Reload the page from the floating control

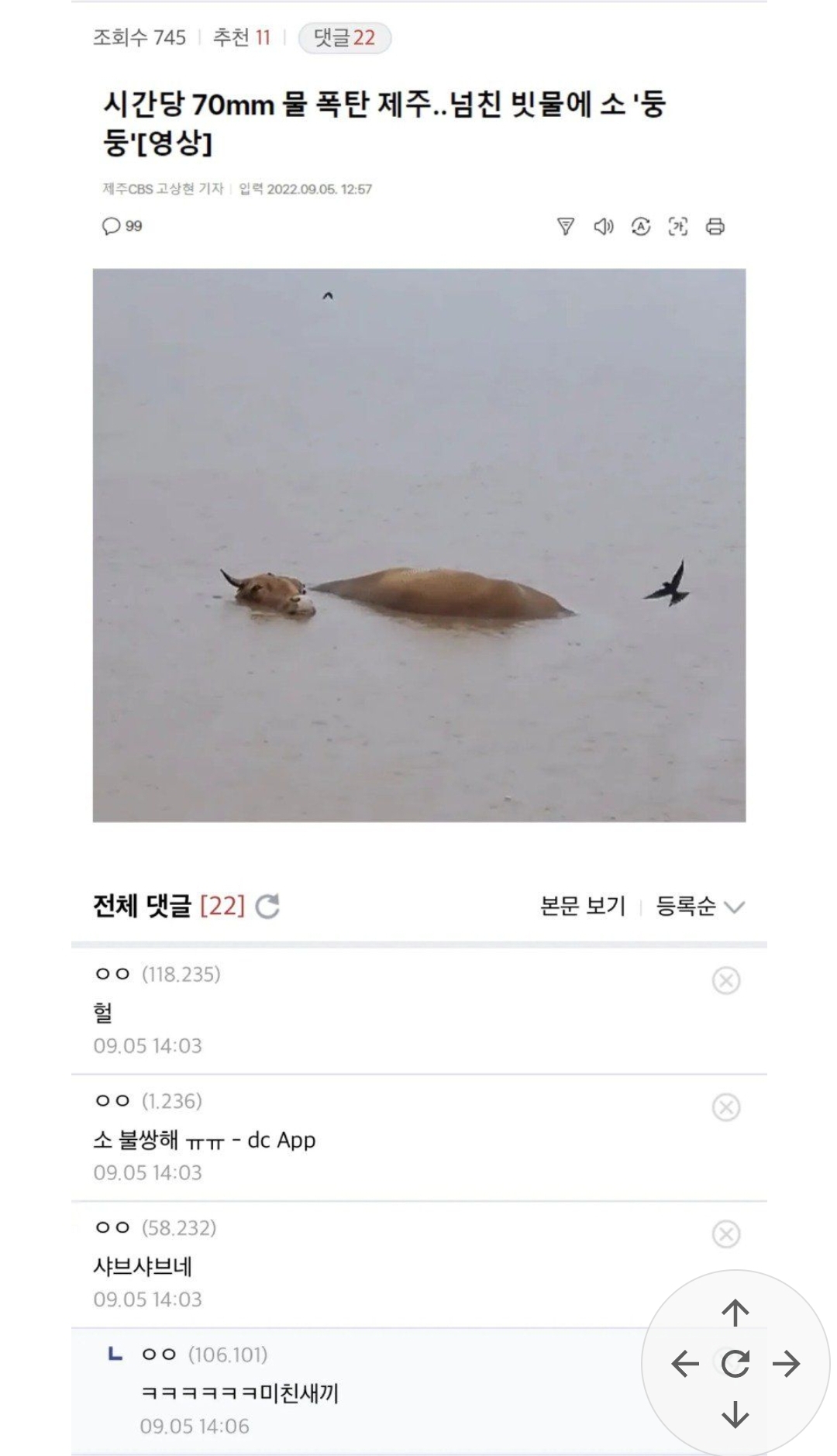click(x=735, y=1364)
